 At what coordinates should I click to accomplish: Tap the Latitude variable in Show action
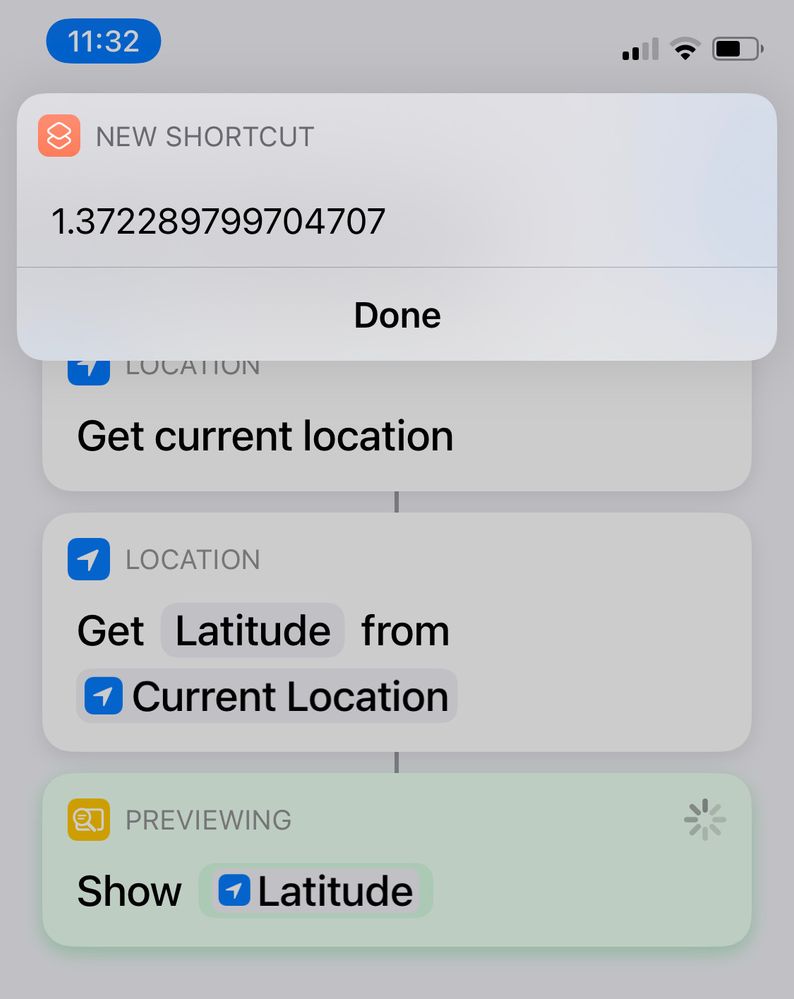pos(316,891)
